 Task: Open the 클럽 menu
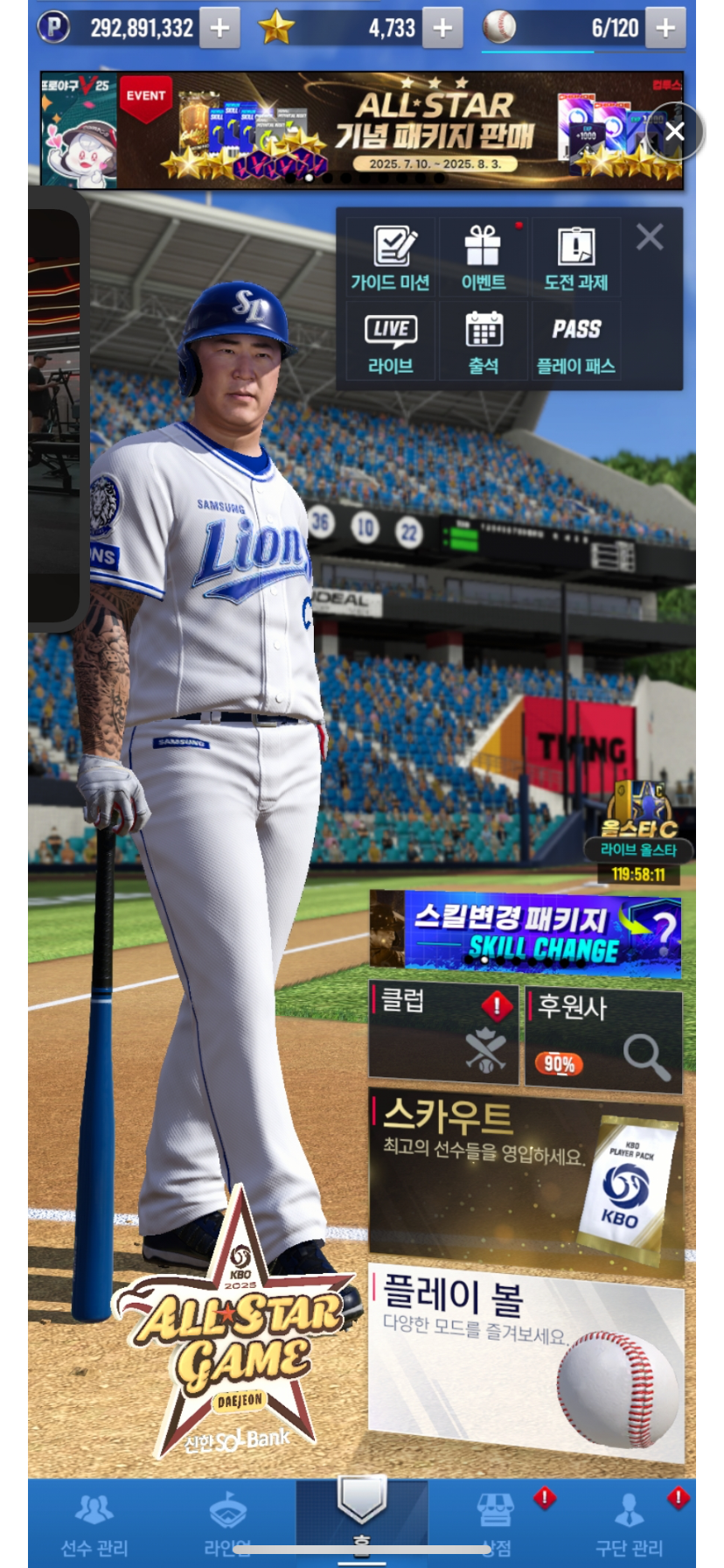443,1033
